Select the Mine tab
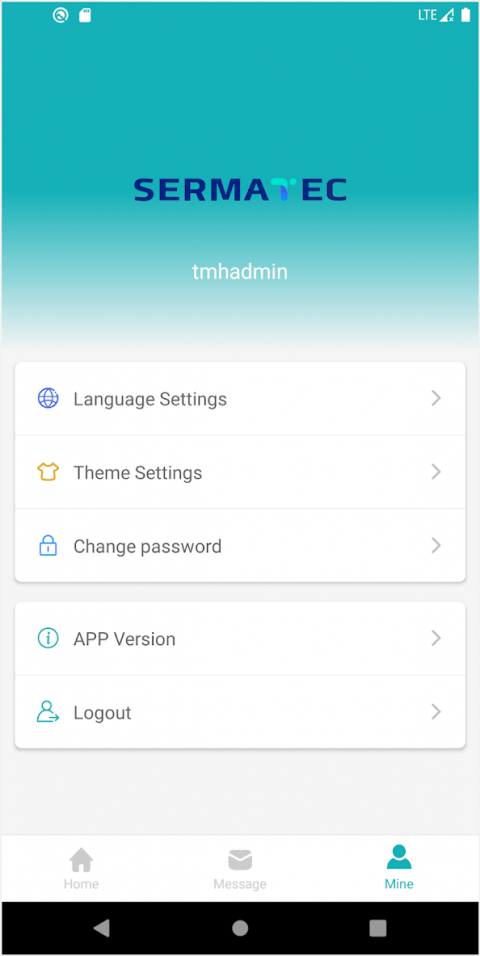480x956 pixels. click(399, 868)
